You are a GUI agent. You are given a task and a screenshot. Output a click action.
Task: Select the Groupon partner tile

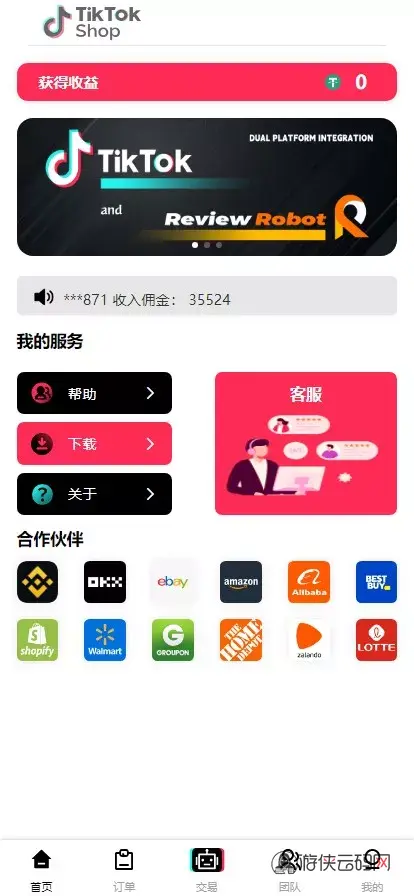173,640
